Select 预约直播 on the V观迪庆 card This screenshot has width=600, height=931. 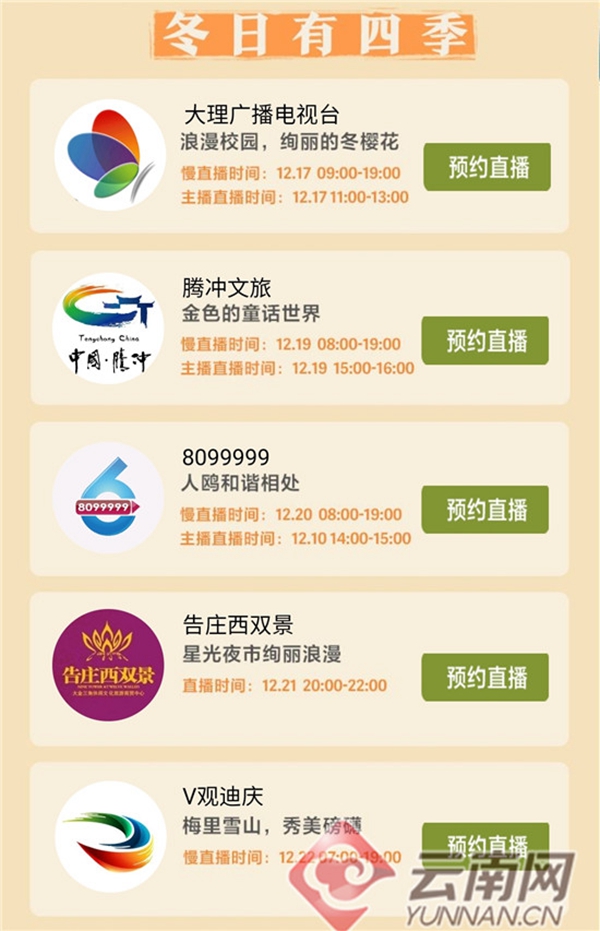click(x=485, y=842)
